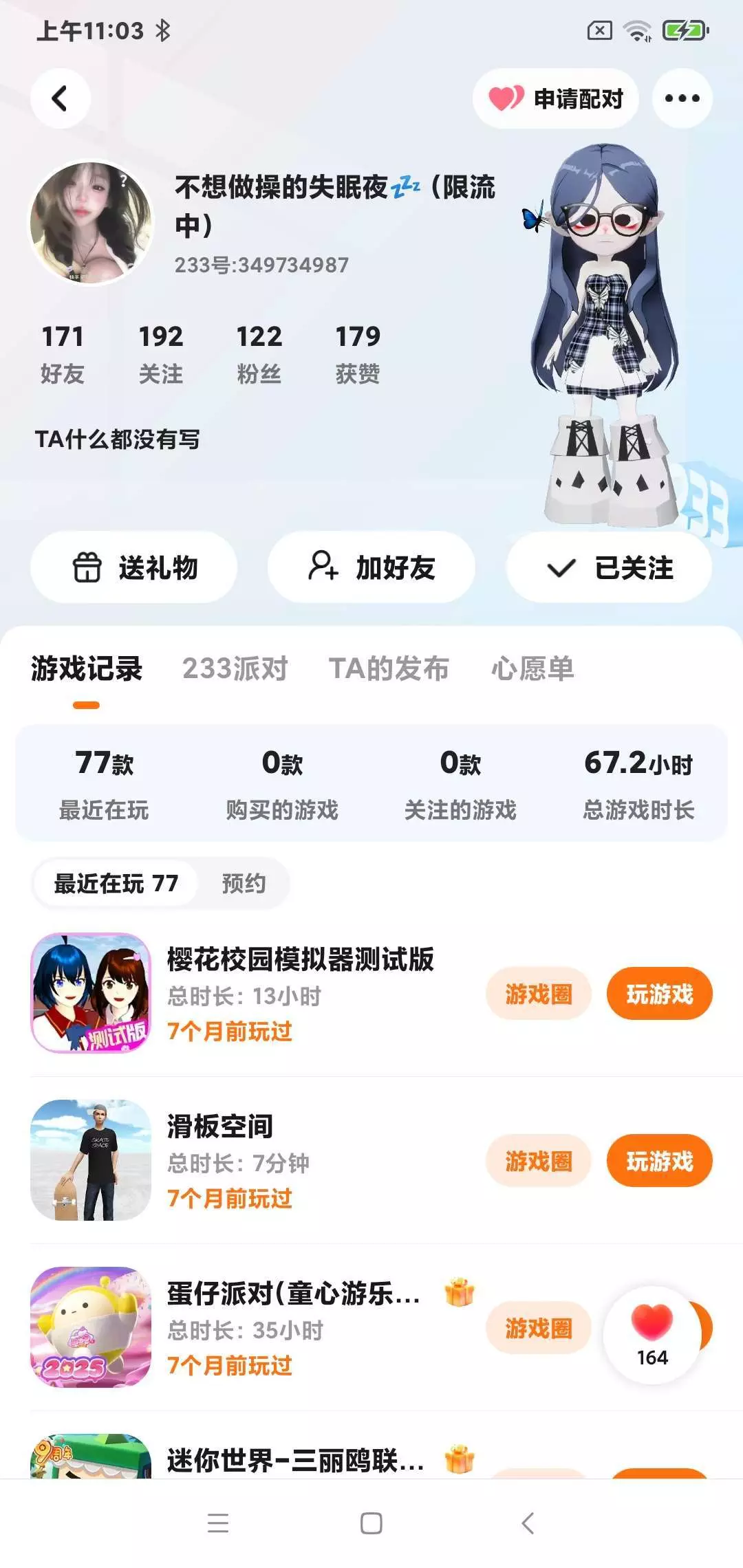Tap the 已关注 button to unfollow

(x=609, y=567)
